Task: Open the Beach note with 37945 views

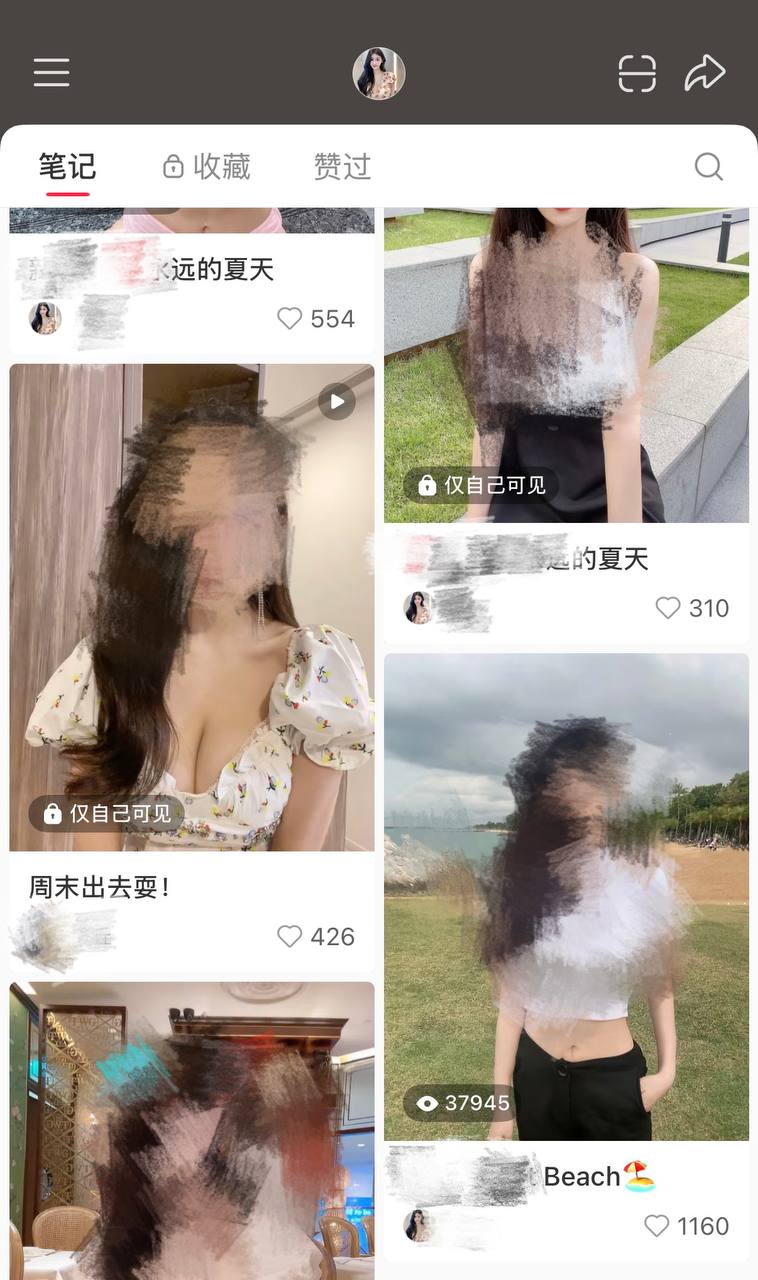Action: click(566, 897)
